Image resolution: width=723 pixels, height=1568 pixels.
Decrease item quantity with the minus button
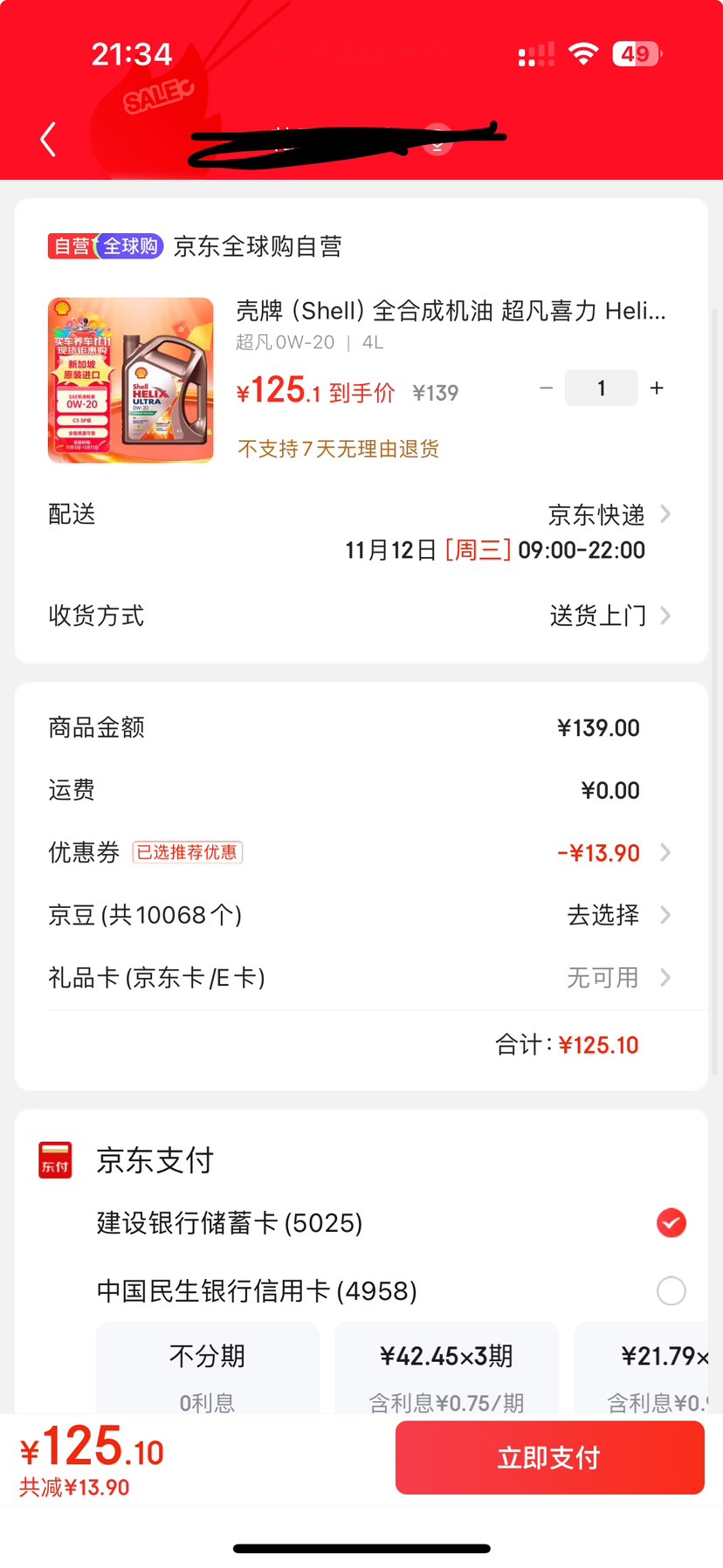click(547, 389)
